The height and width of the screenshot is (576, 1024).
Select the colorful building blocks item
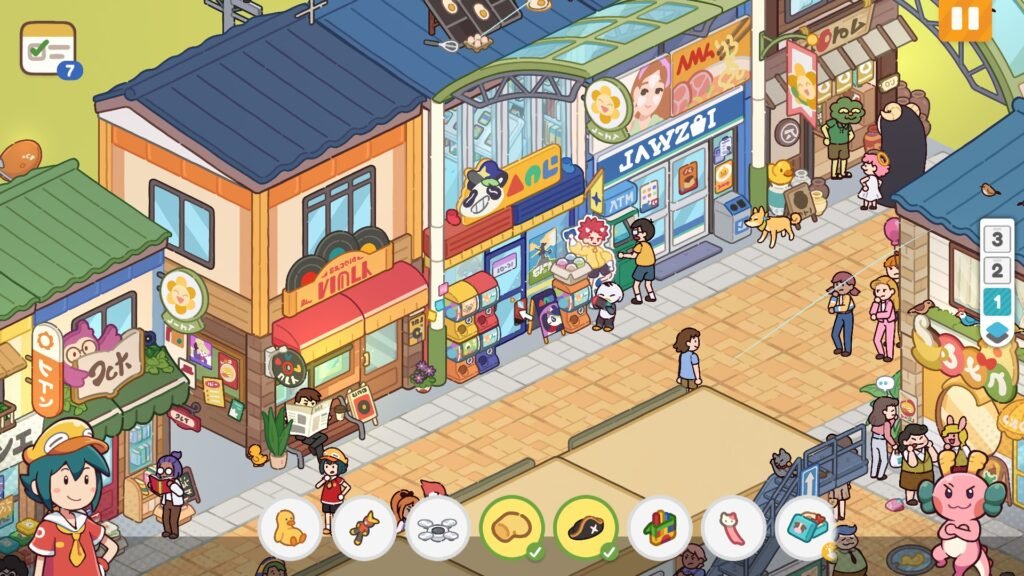660,528
